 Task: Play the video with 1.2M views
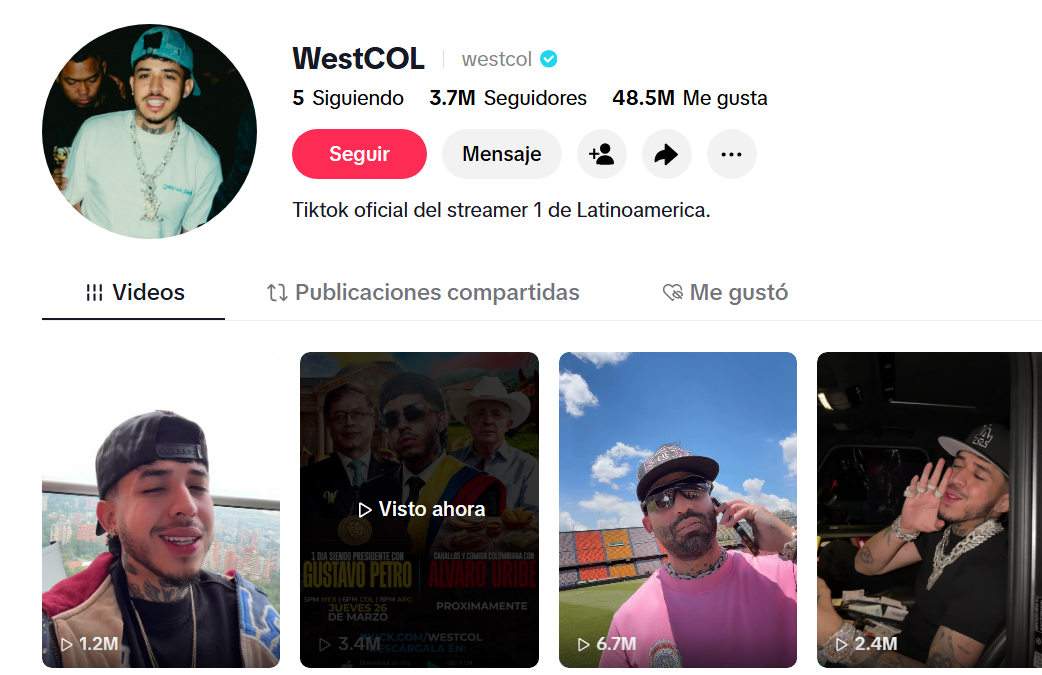pos(160,510)
